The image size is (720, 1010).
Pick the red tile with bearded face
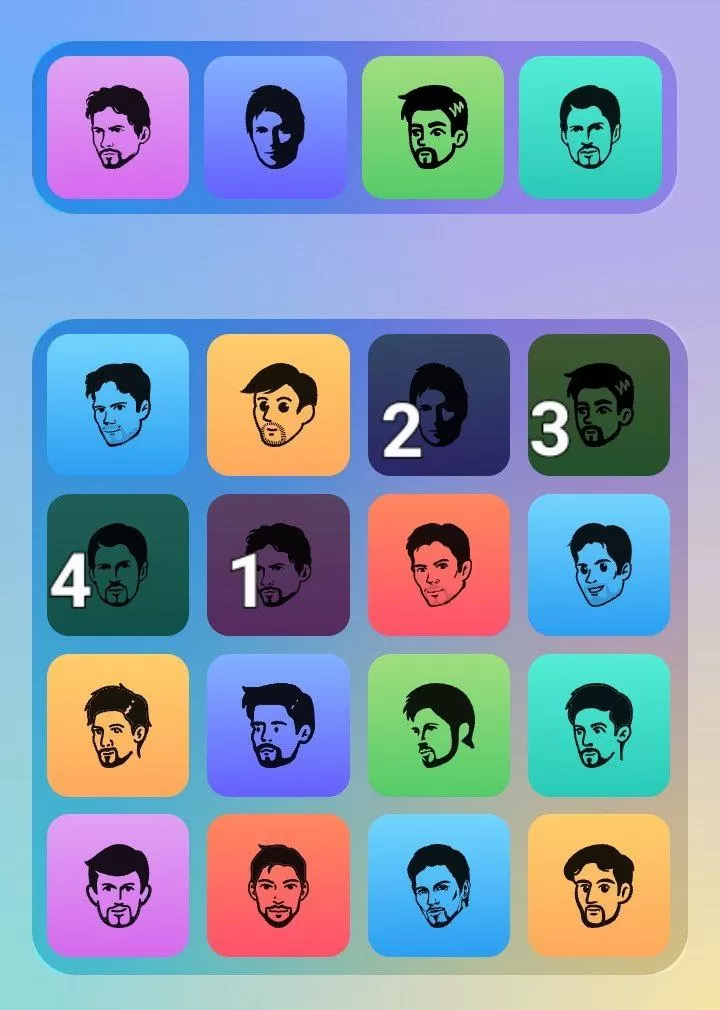pos(278,885)
